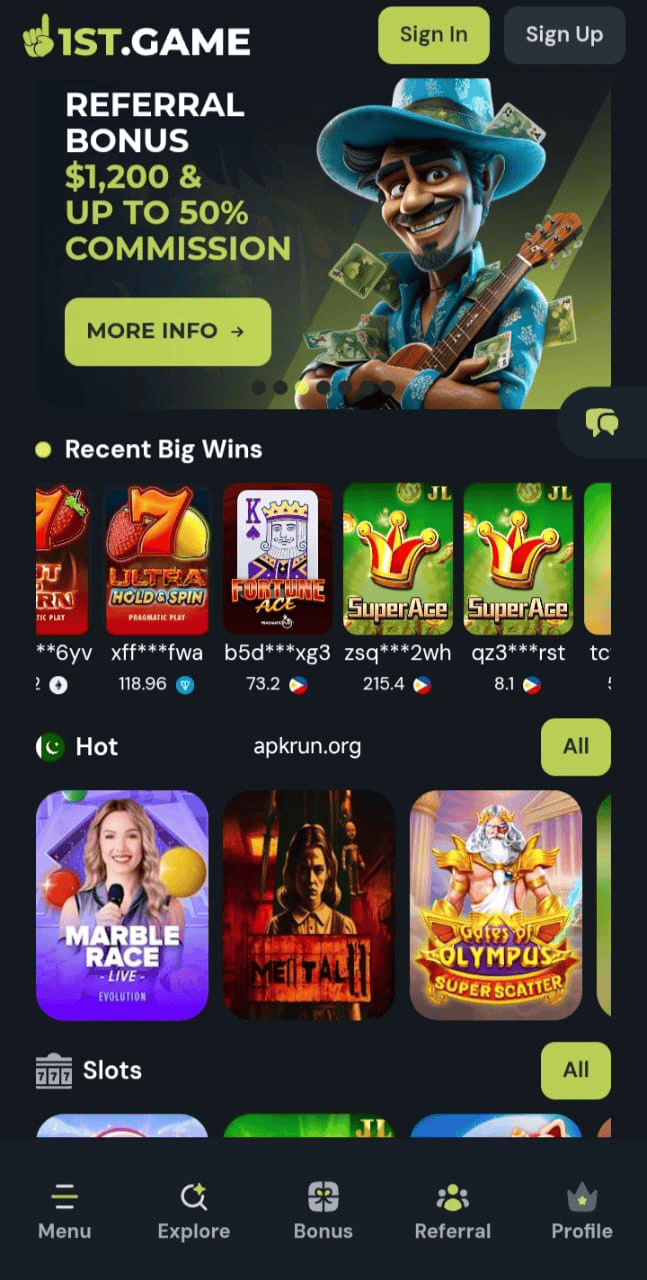View all Slots games

click(x=575, y=1070)
